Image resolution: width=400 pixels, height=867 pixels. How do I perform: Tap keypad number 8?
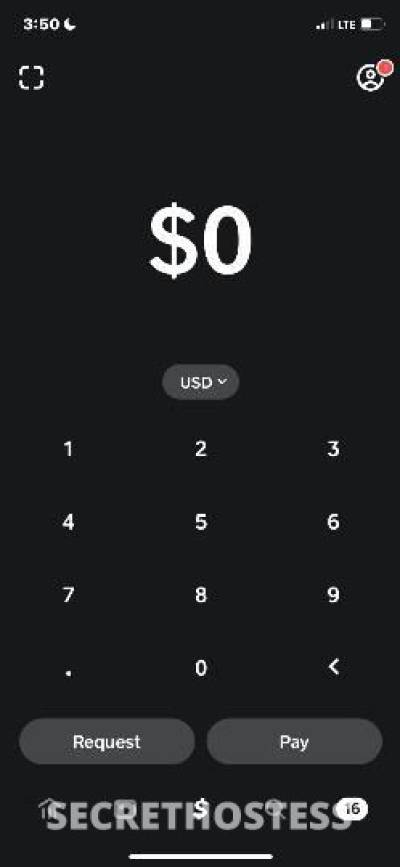point(200,596)
